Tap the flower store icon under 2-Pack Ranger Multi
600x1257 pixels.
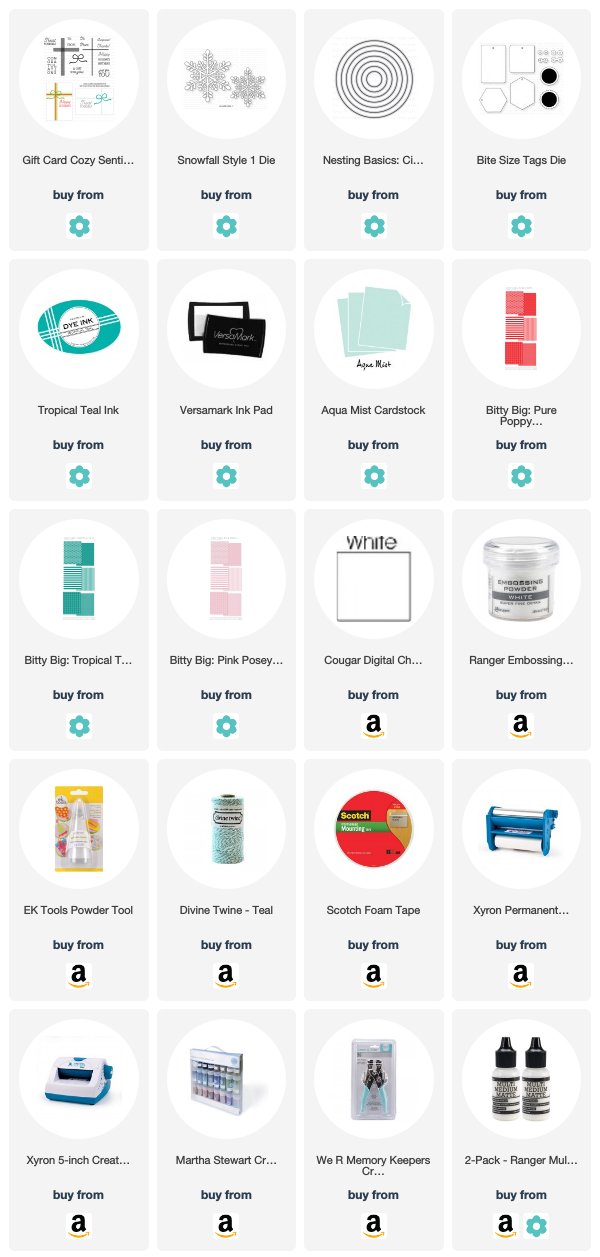[x=536, y=1227]
